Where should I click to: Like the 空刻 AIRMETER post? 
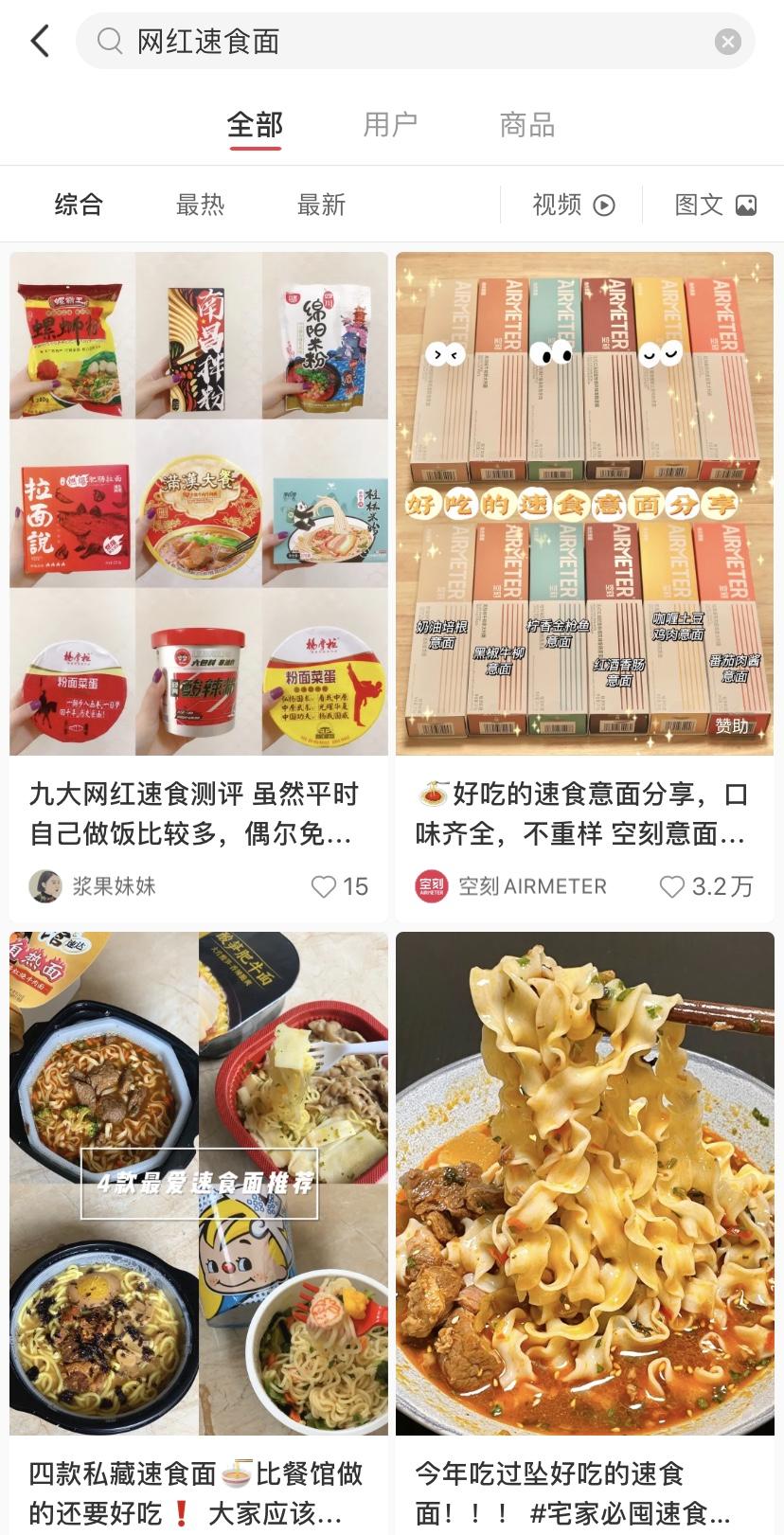[x=672, y=886]
